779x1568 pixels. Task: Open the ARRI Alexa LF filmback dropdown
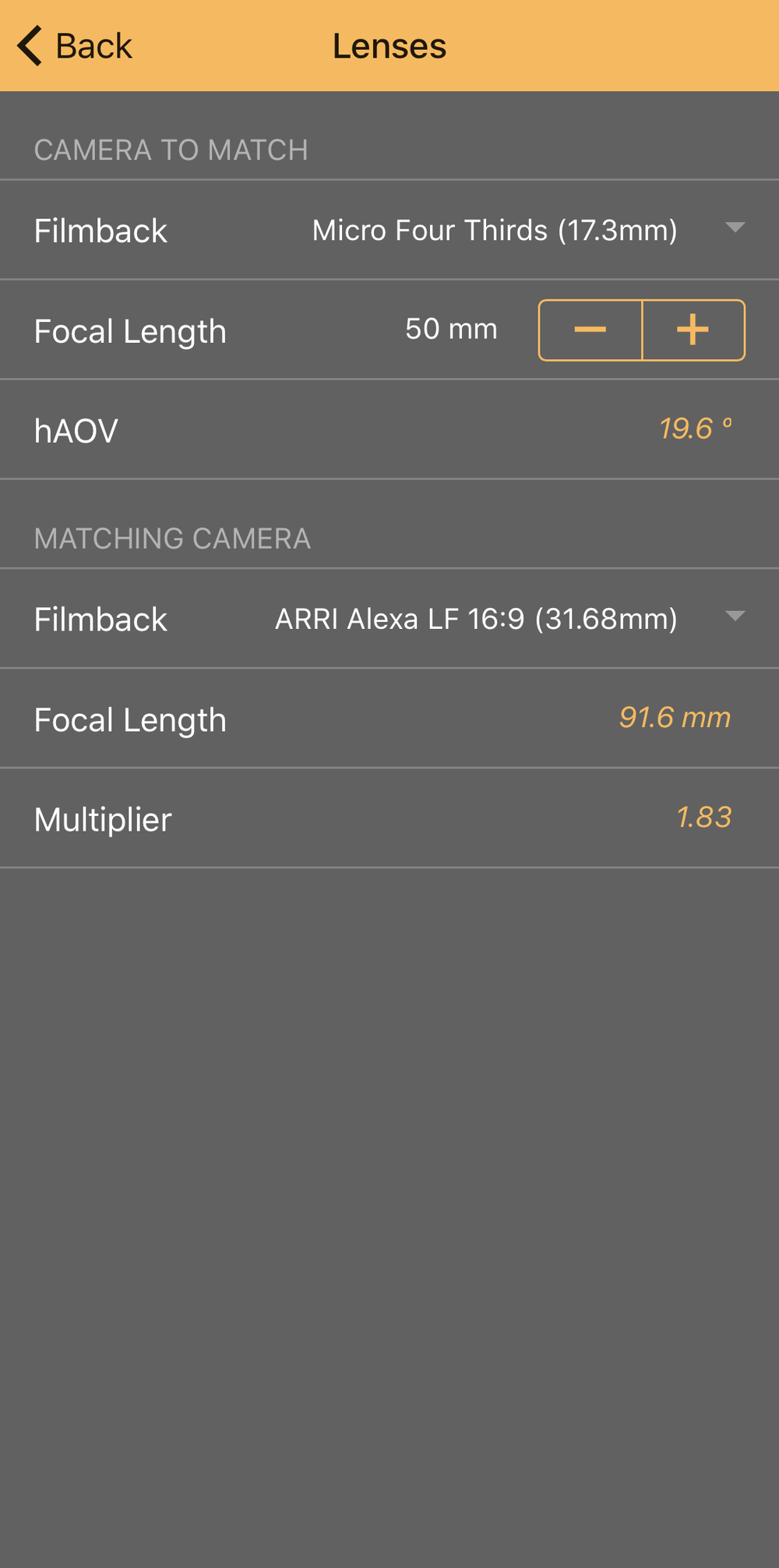(510, 619)
